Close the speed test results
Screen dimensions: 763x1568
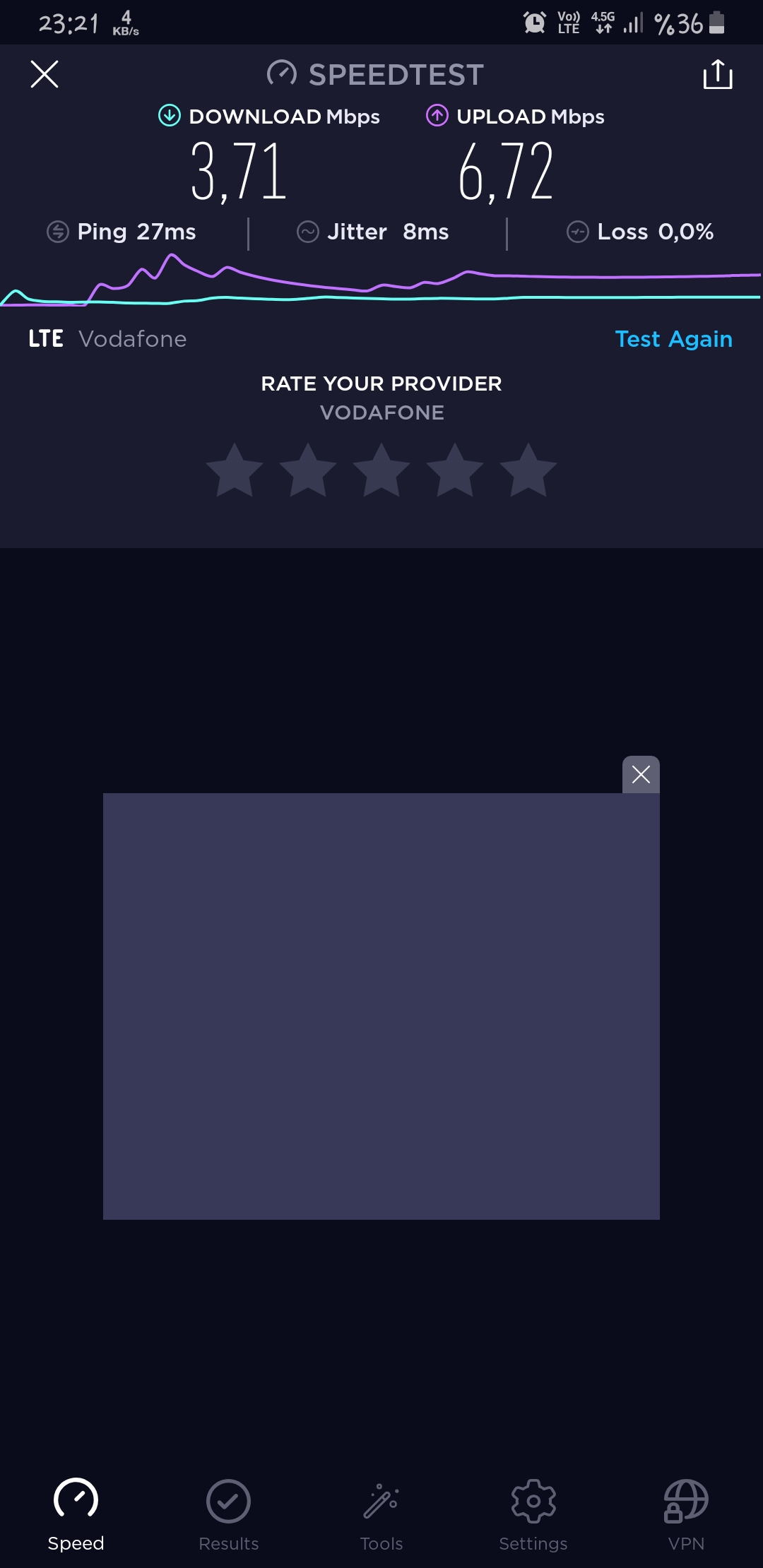(x=45, y=73)
